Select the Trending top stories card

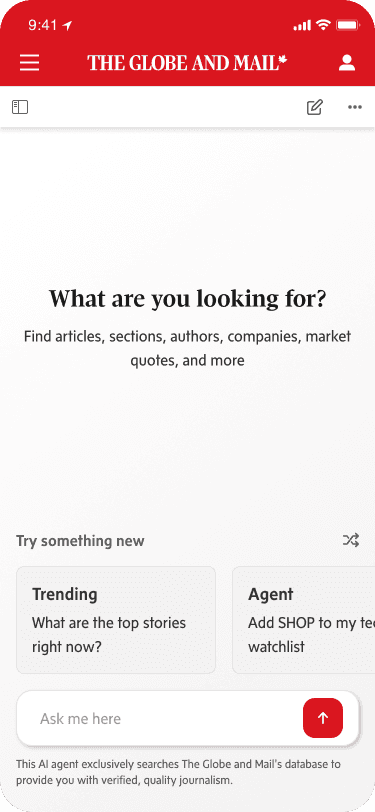[x=116, y=620]
